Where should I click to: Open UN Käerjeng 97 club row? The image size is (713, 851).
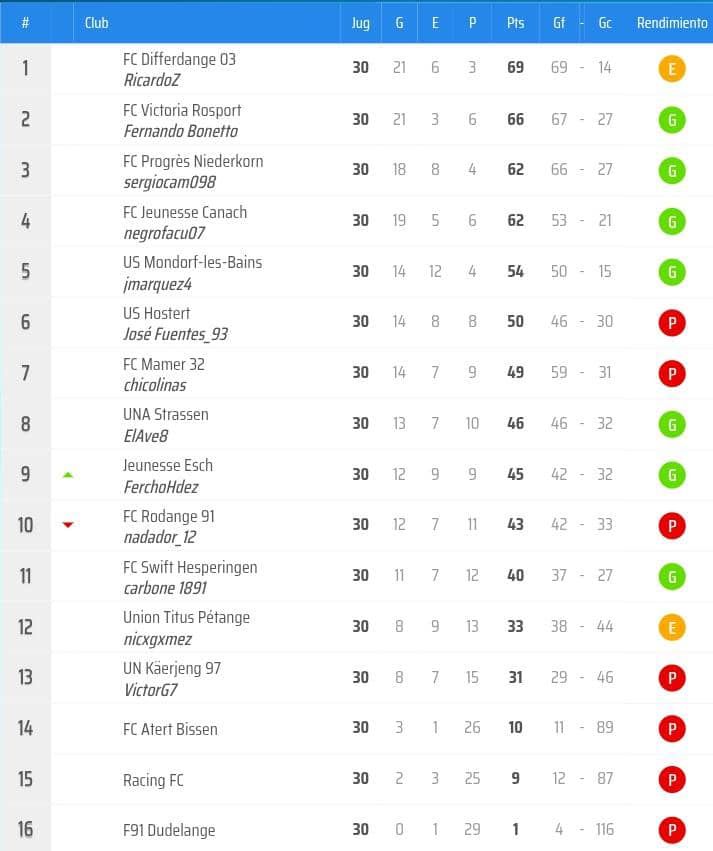(x=172, y=668)
